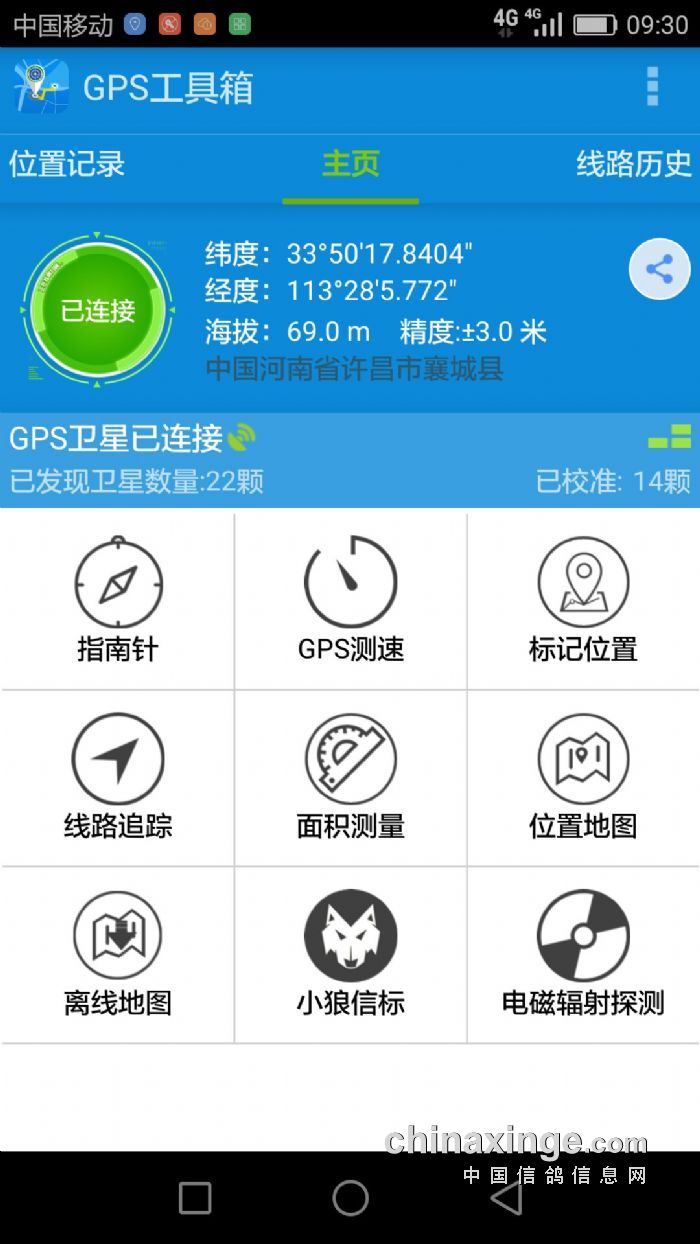Open the GPS卫星已连接 satellite details

coord(350,456)
